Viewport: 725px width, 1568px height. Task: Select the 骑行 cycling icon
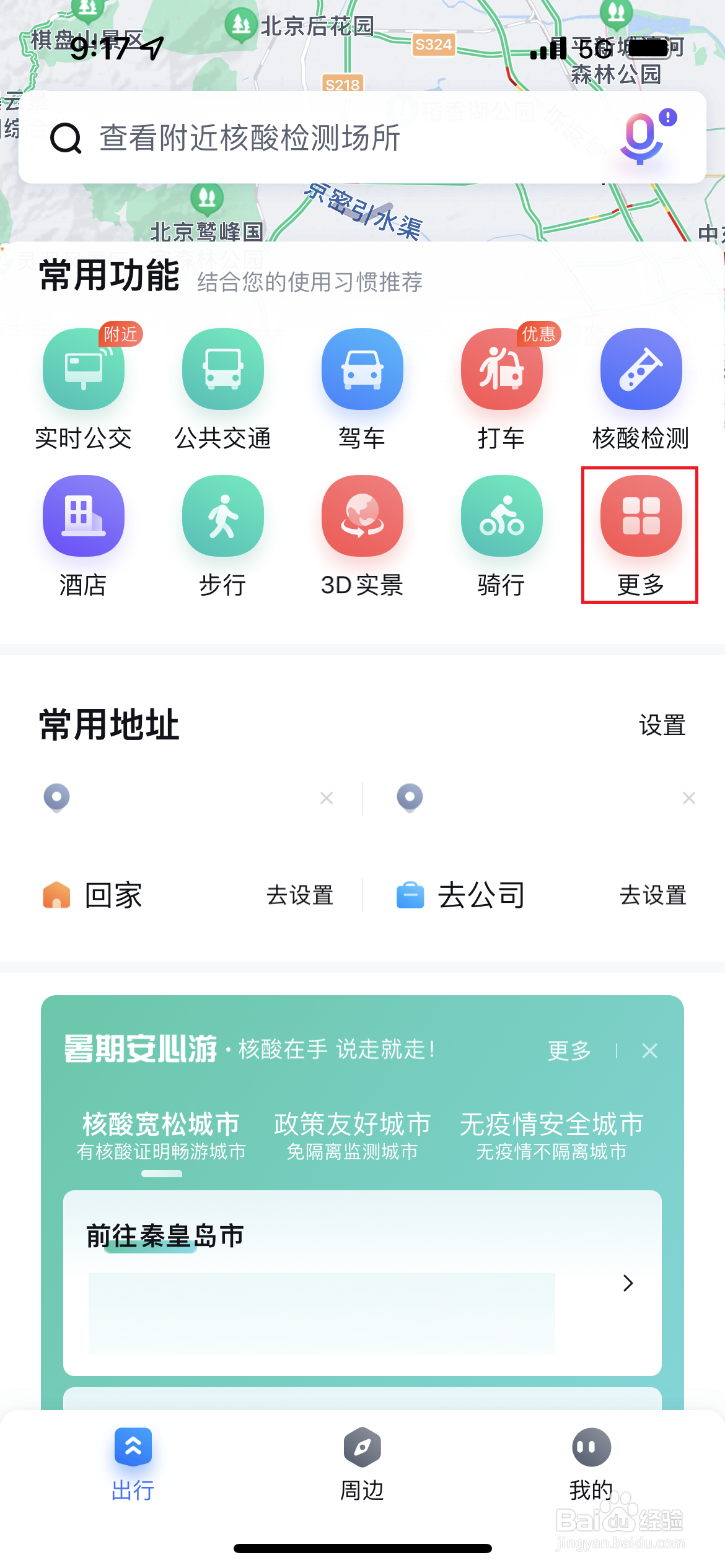(x=502, y=516)
